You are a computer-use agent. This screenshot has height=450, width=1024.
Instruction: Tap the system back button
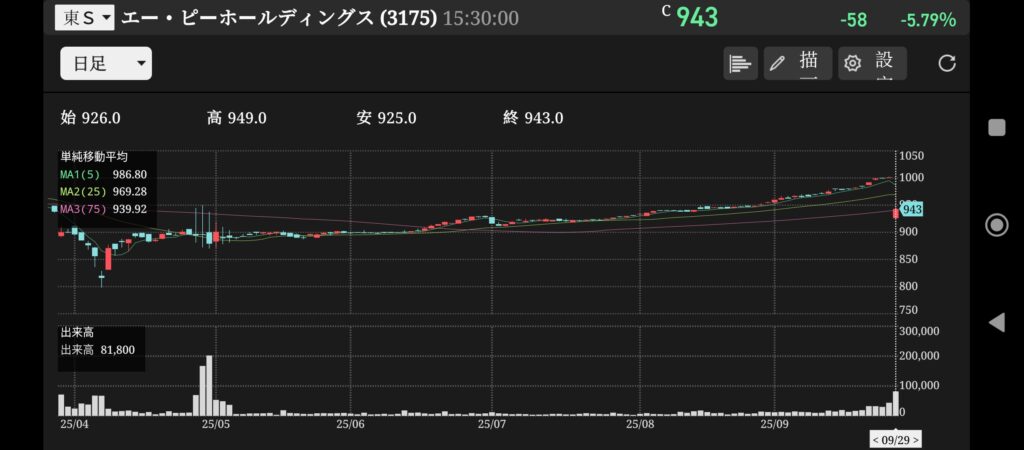pos(996,322)
